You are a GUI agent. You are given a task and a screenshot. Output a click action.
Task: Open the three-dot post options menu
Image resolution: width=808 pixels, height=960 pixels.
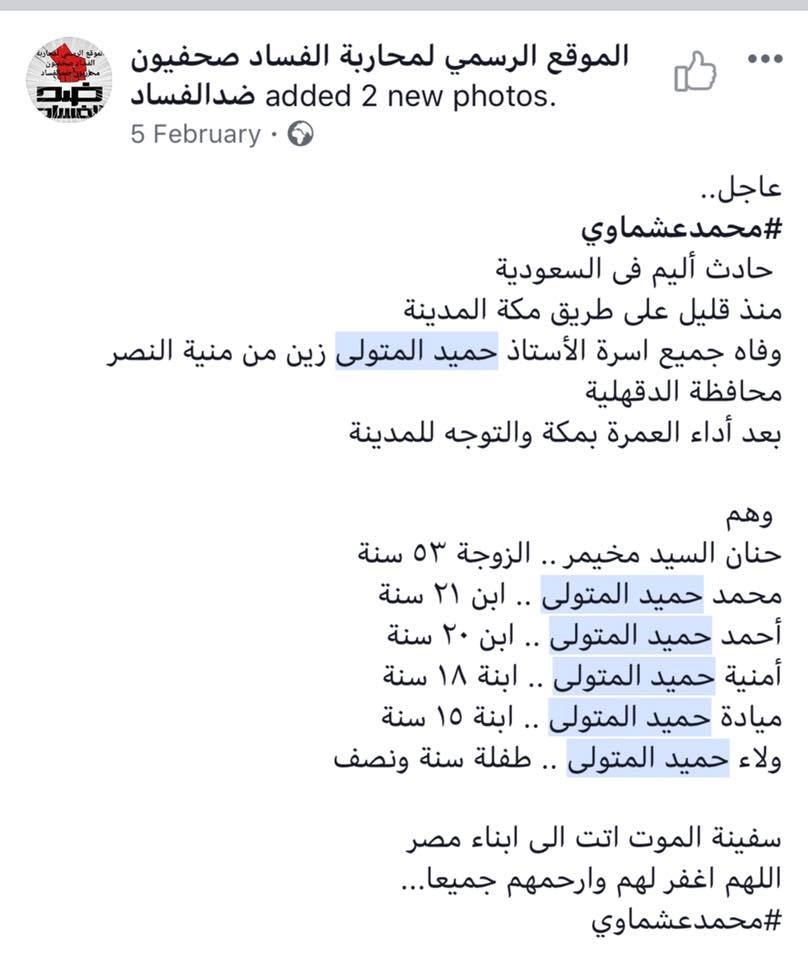coord(765,59)
